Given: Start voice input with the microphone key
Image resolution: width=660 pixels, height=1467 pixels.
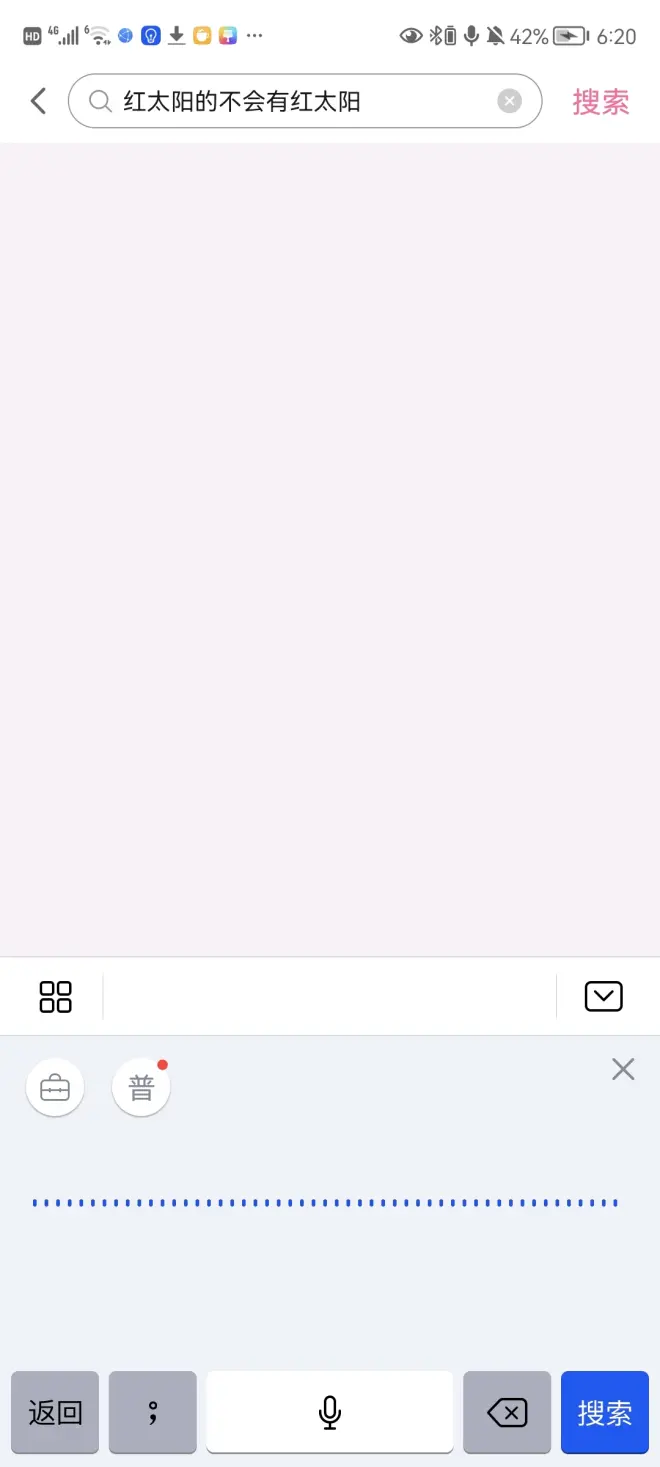Looking at the screenshot, I should click(329, 1412).
